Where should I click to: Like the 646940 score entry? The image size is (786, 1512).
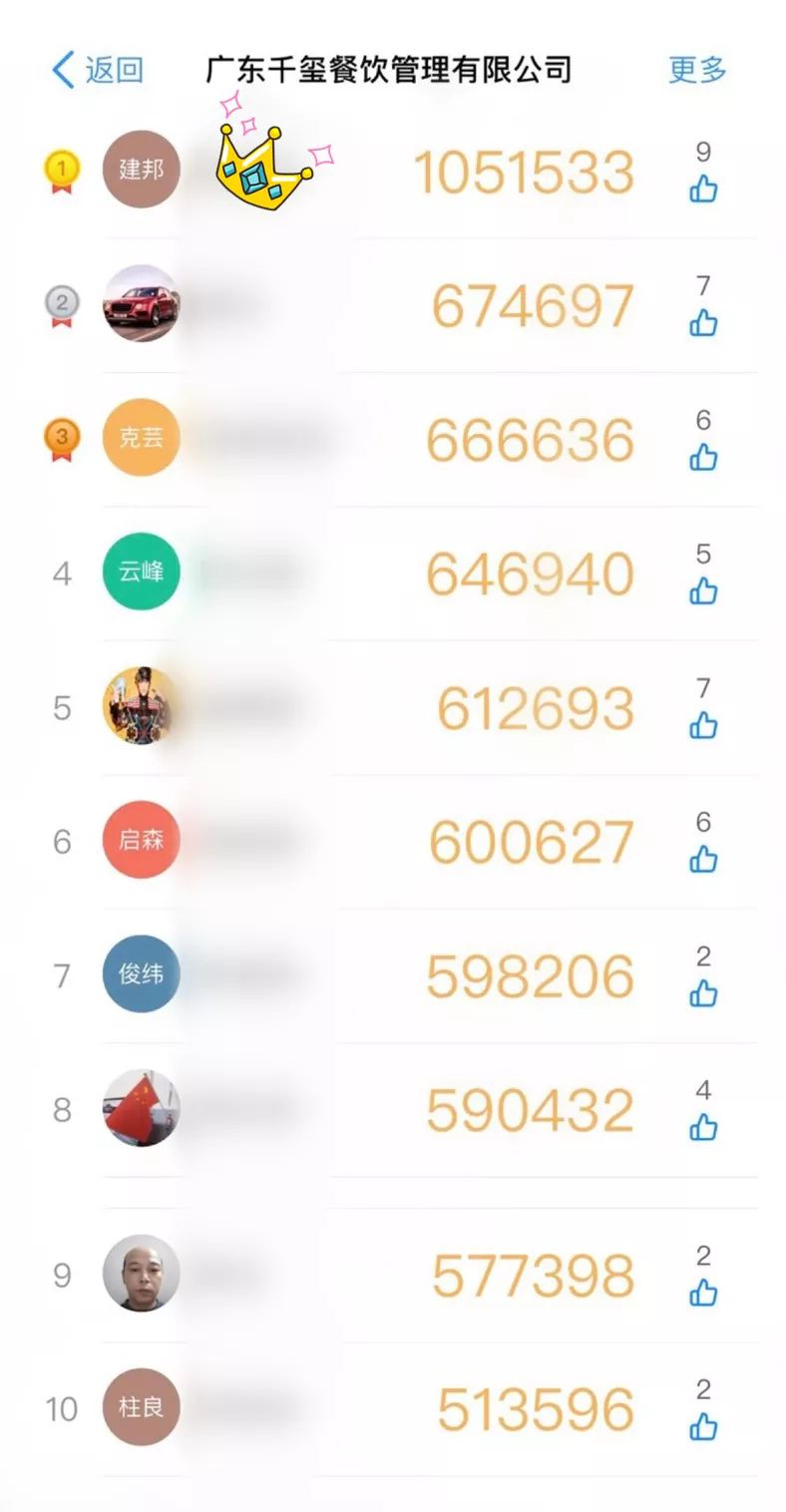pyautogui.click(x=703, y=591)
